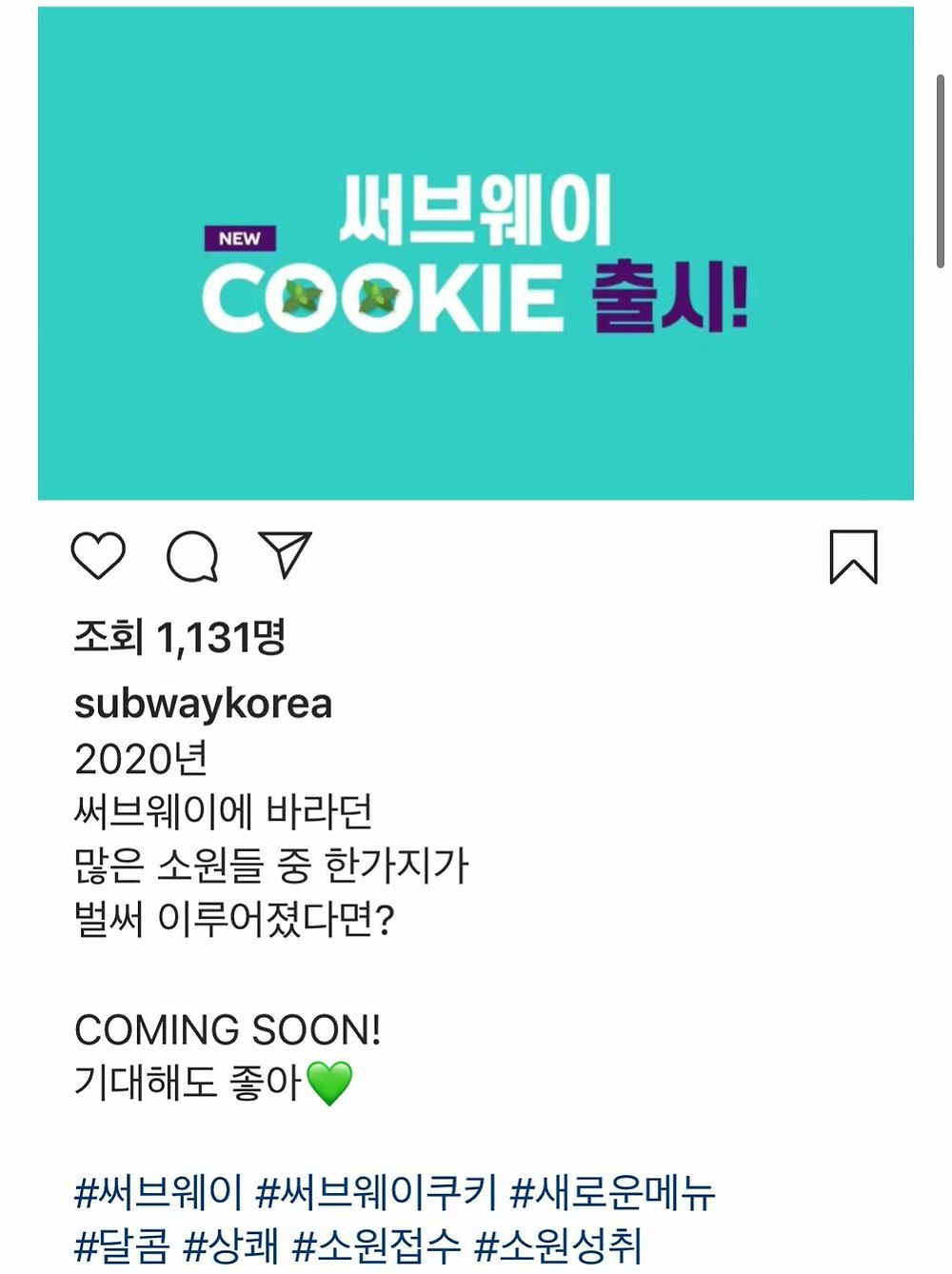
Task: Open the #소원성취 hashtag
Action: 558,1245
